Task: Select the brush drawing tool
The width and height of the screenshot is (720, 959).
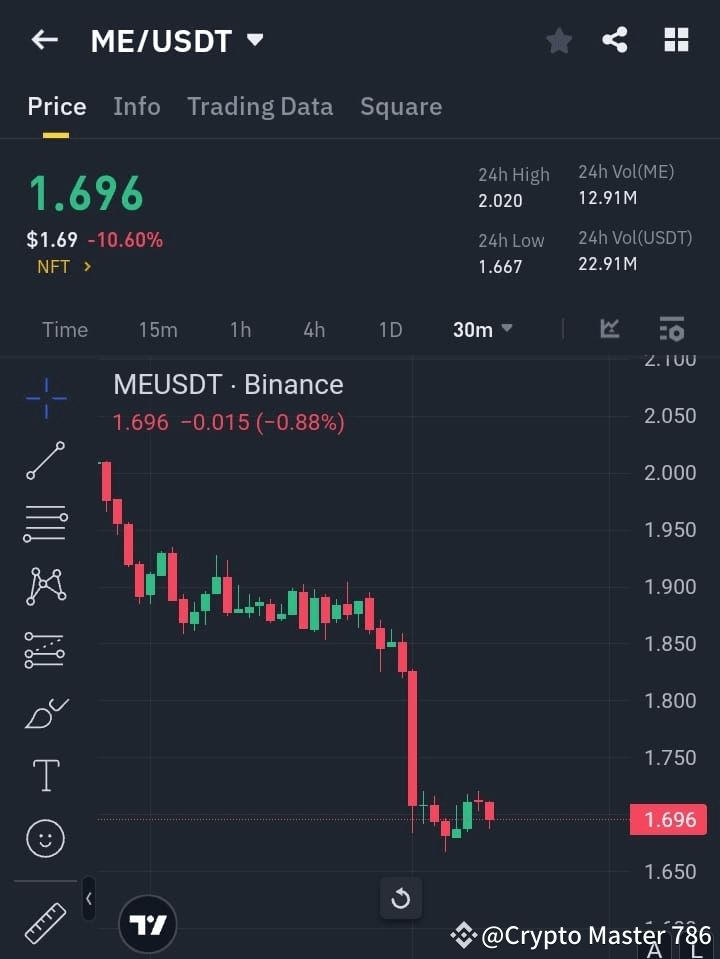Action: [44, 712]
